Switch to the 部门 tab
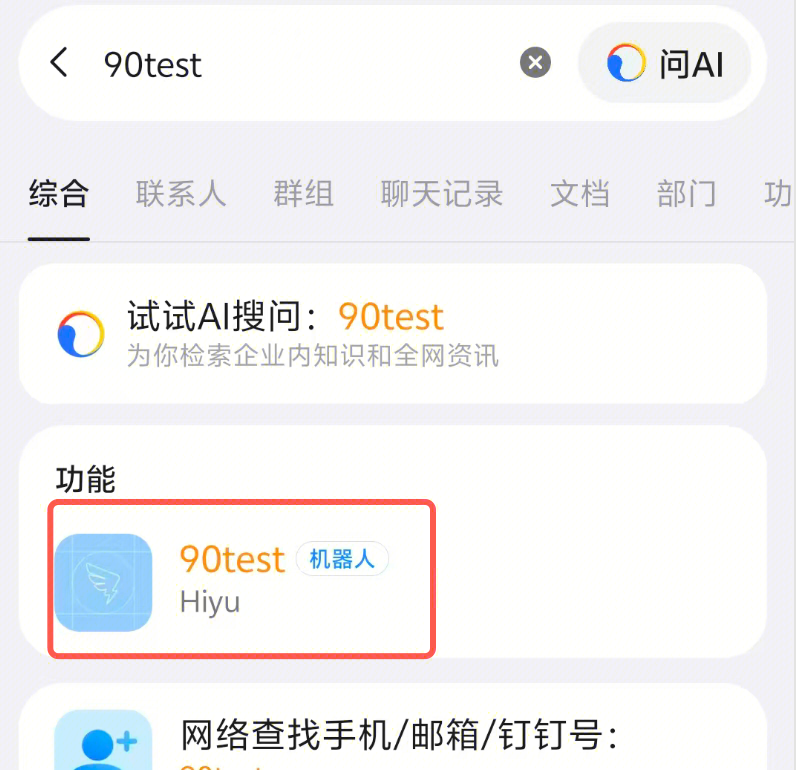796x770 pixels. 686,193
